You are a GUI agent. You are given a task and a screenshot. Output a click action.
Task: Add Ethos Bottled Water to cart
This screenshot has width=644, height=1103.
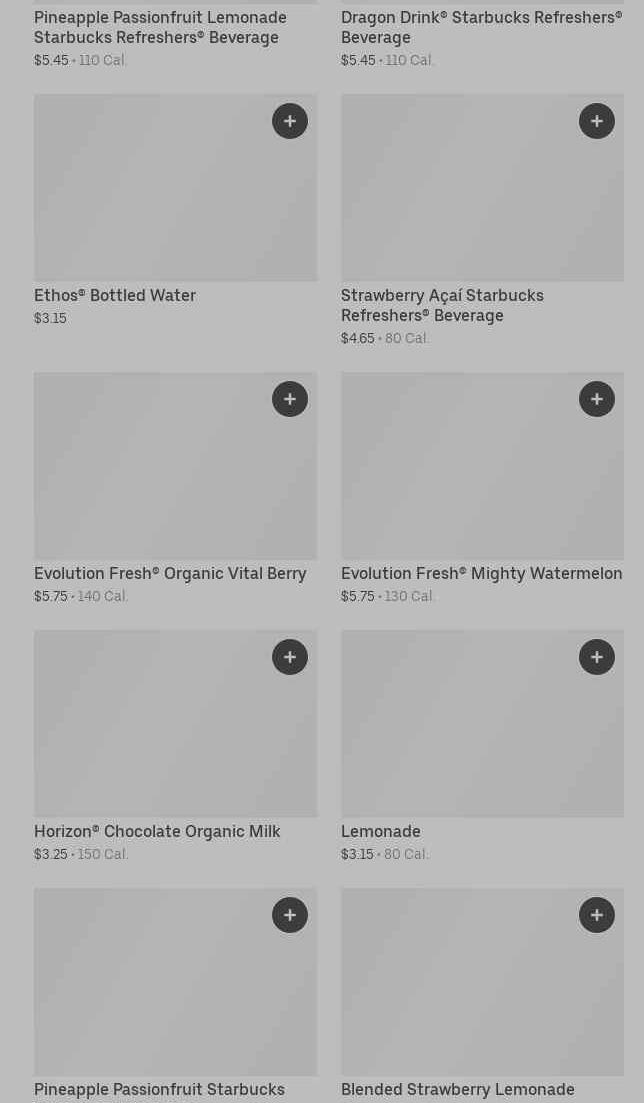point(290,121)
